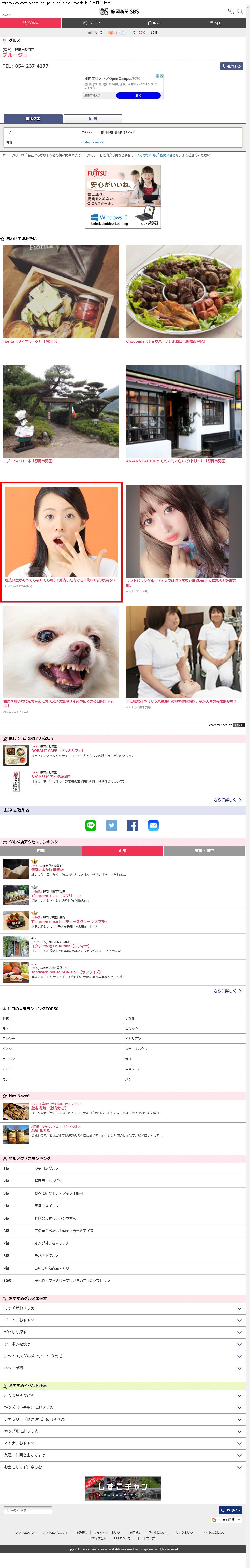Switch to the イベント tab
The image size is (250, 1568).
coord(92,23)
